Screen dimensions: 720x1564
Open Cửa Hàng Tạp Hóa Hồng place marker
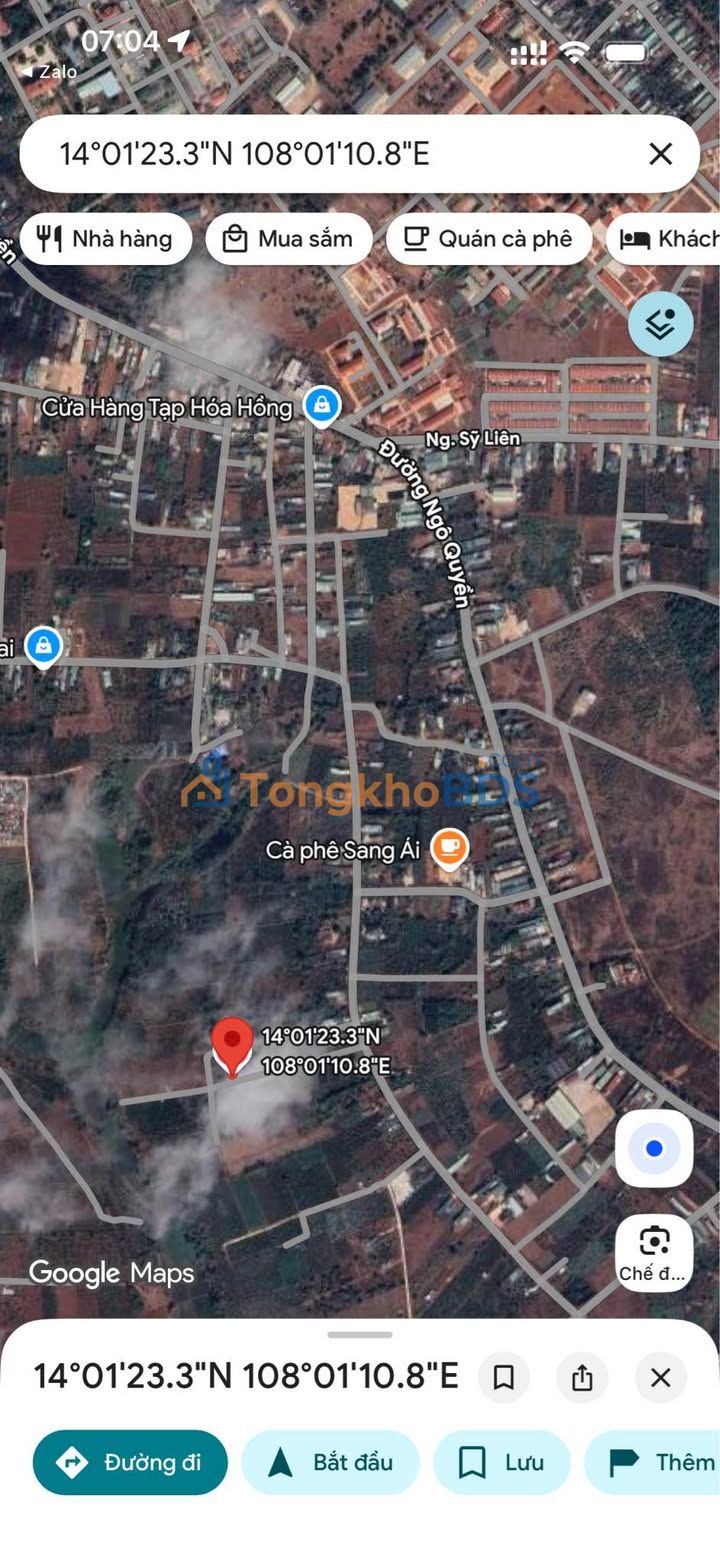click(322, 405)
